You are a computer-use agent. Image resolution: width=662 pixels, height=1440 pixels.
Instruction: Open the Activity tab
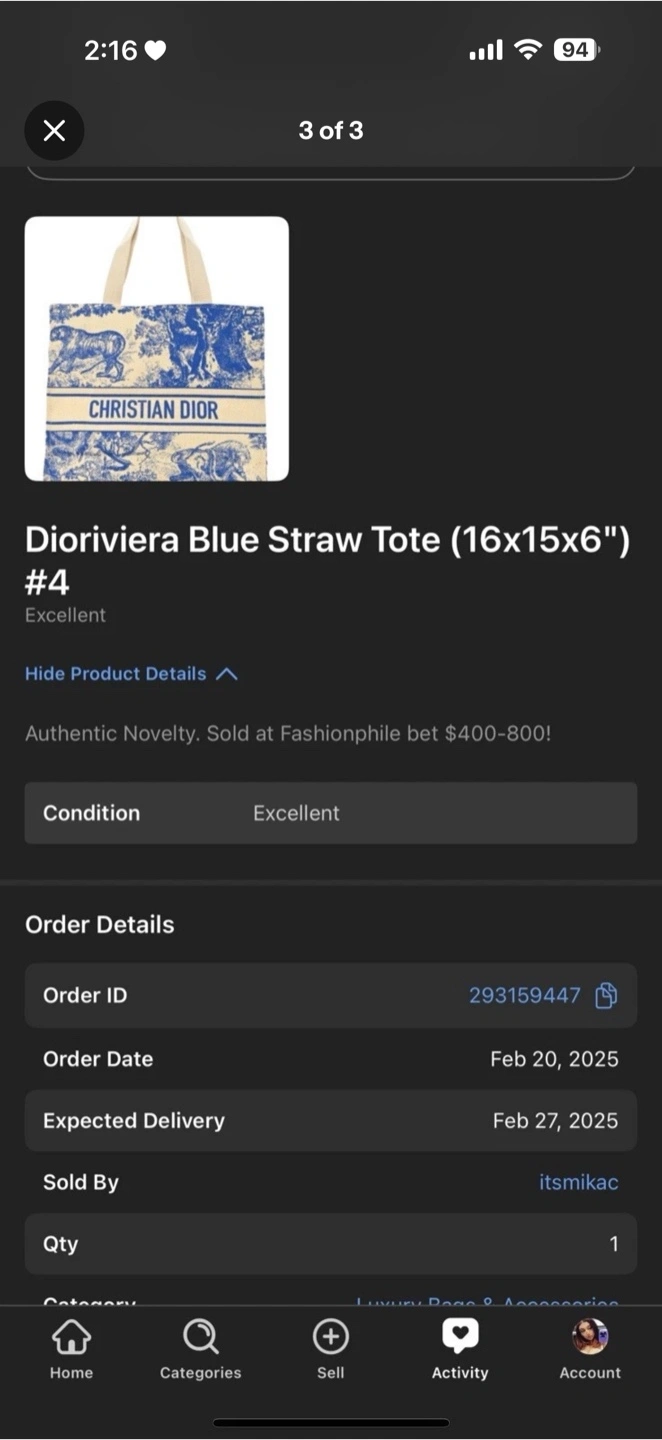pyautogui.click(x=460, y=1350)
